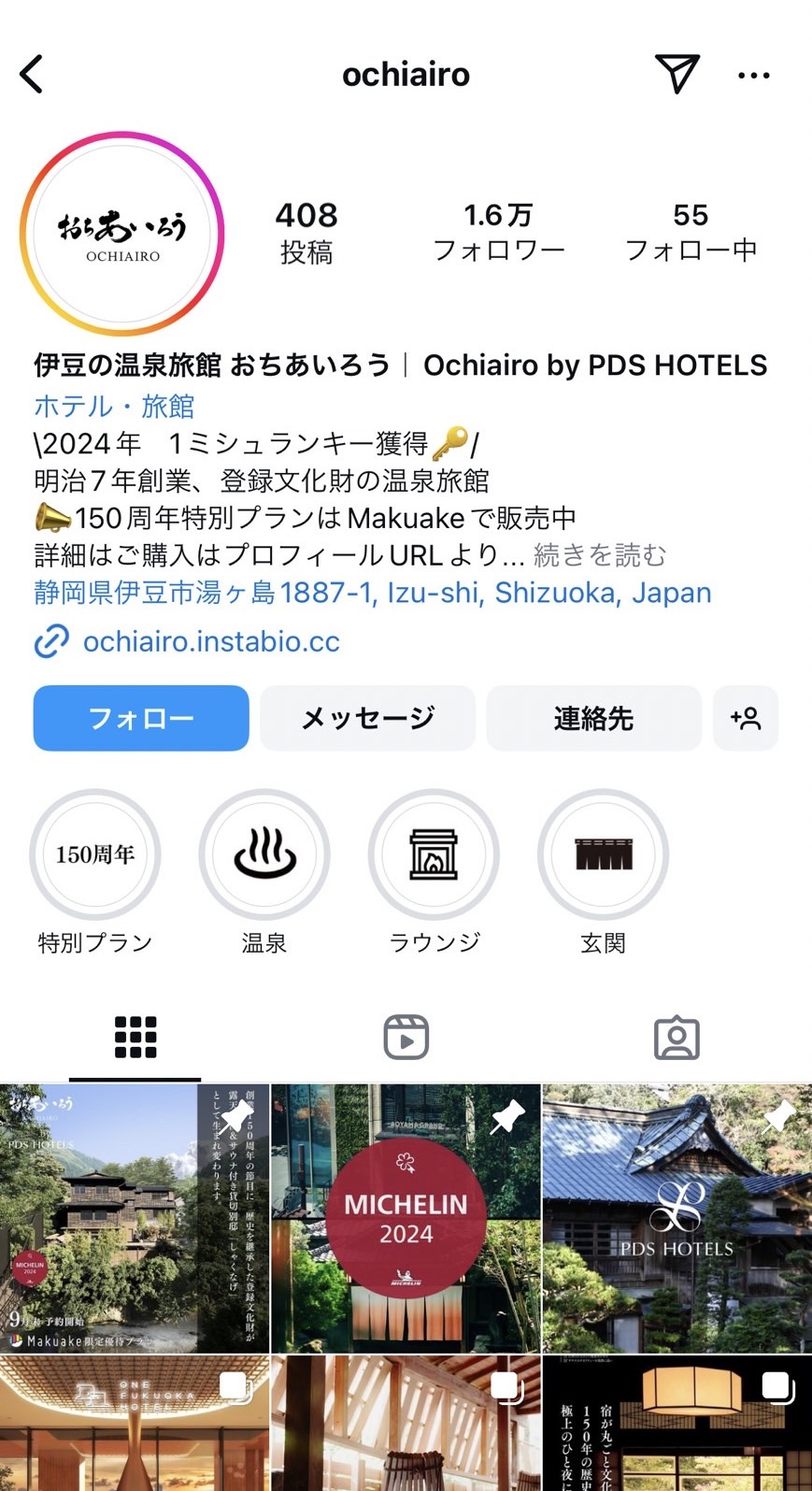
Task: Open the three-dot overflow menu
Action: pyautogui.click(x=753, y=75)
